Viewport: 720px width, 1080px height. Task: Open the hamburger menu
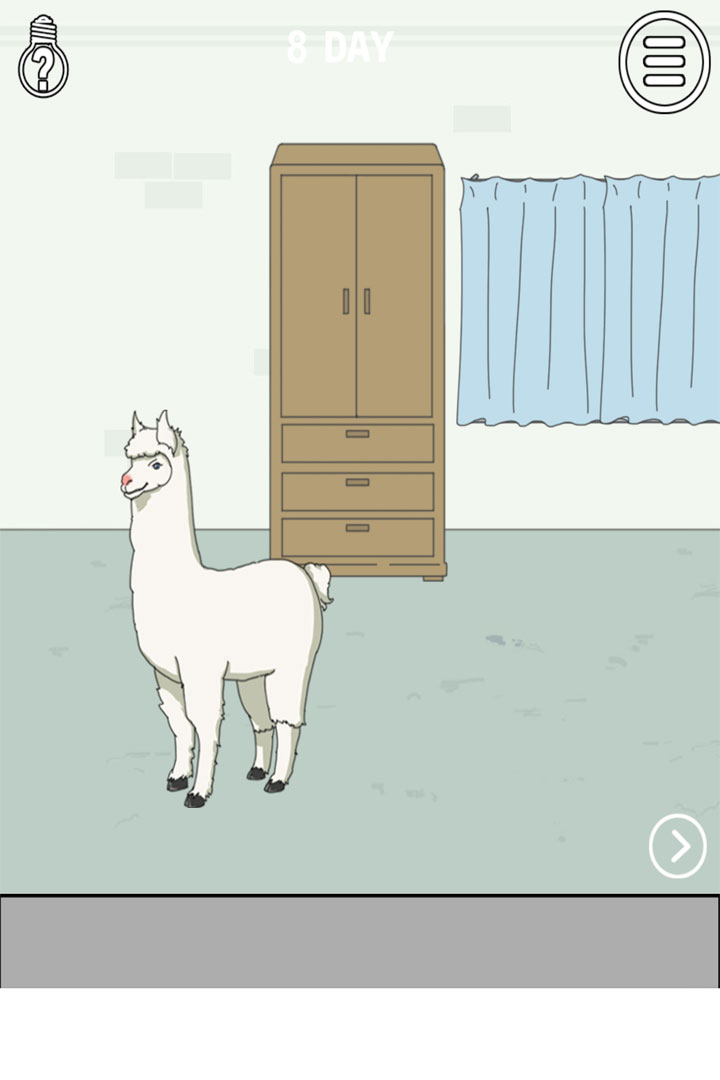tap(664, 61)
